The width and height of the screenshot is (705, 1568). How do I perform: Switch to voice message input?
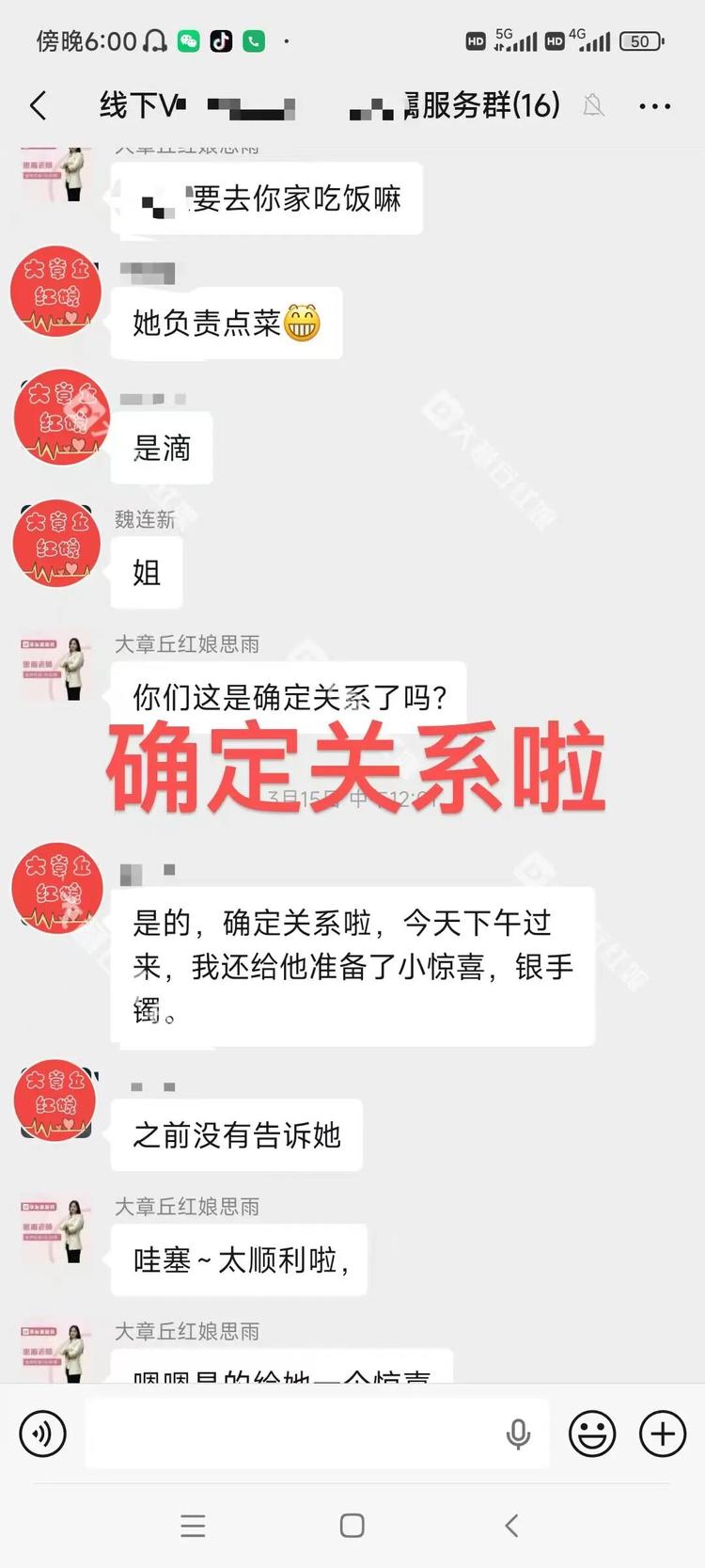pyautogui.click(x=42, y=1433)
